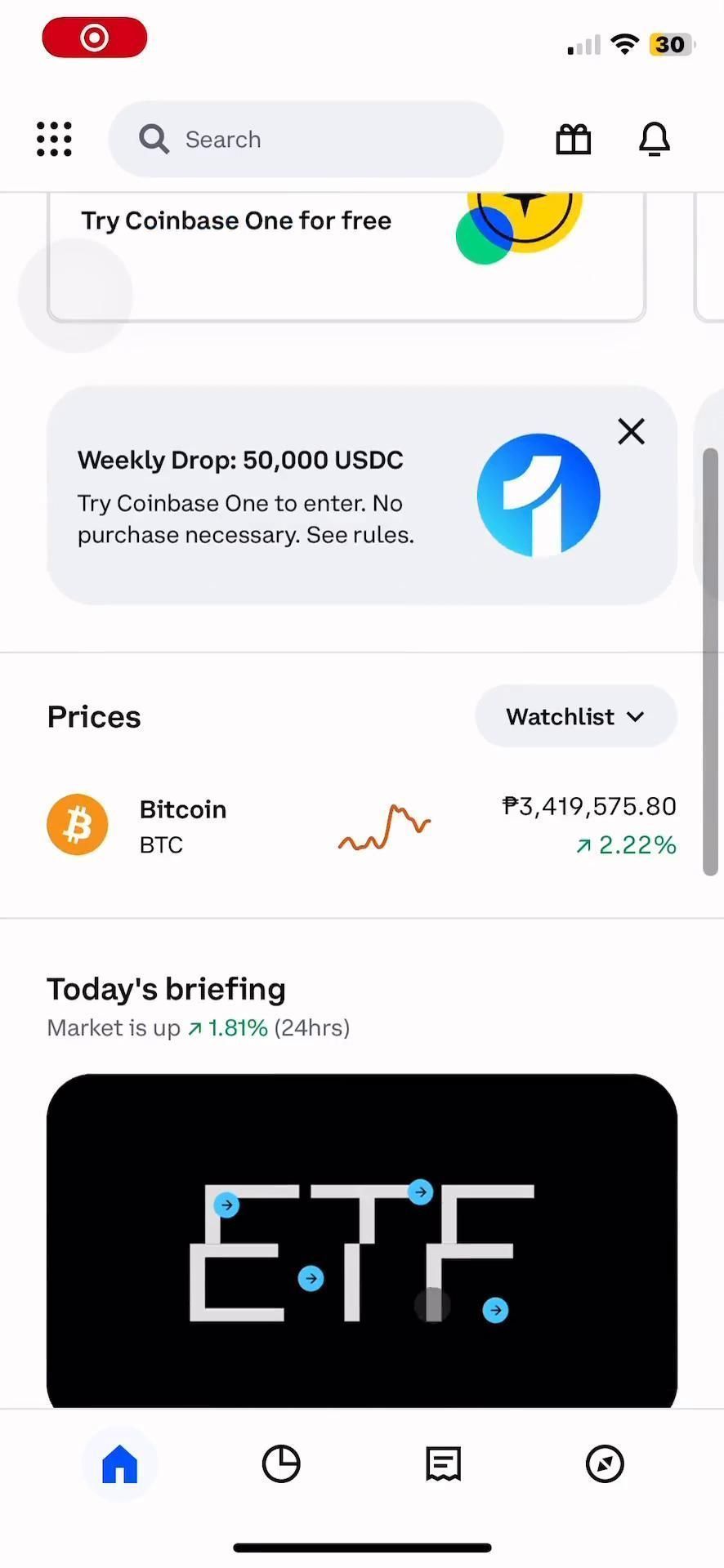Open the notifications bell
The height and width of the screenshot is (1568, 724).
coord(655,140)
